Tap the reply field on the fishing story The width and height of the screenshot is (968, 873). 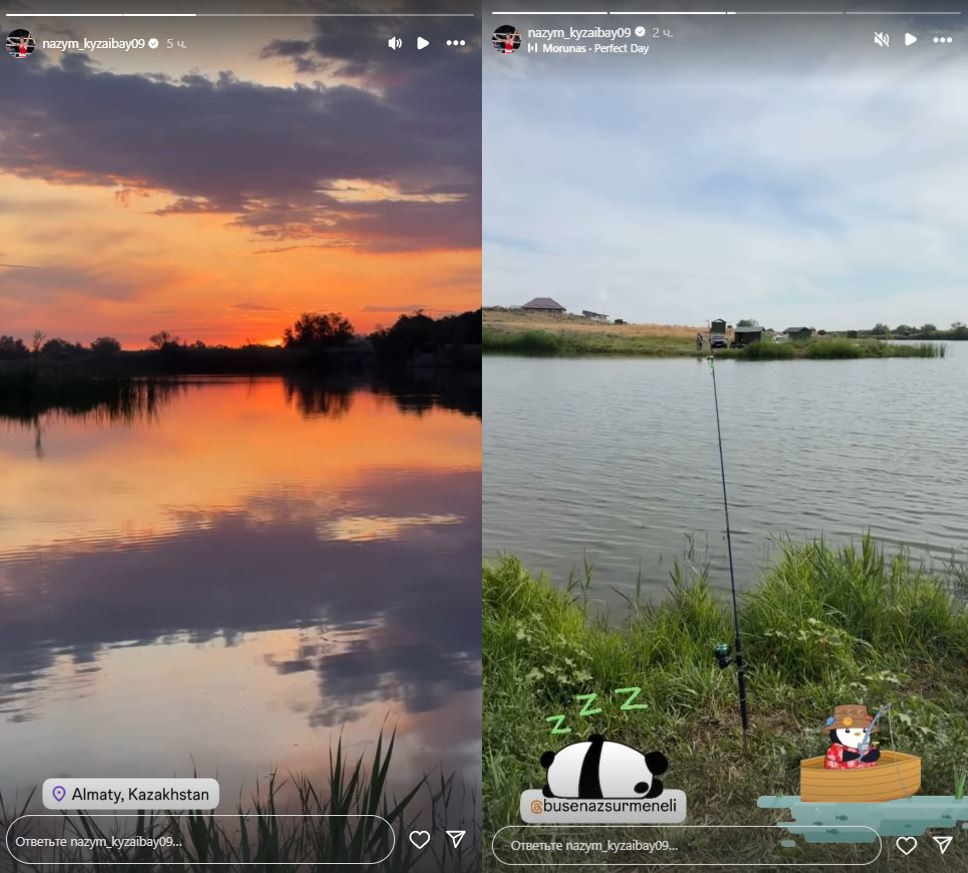pyautogui.click(x=686, y=846)
